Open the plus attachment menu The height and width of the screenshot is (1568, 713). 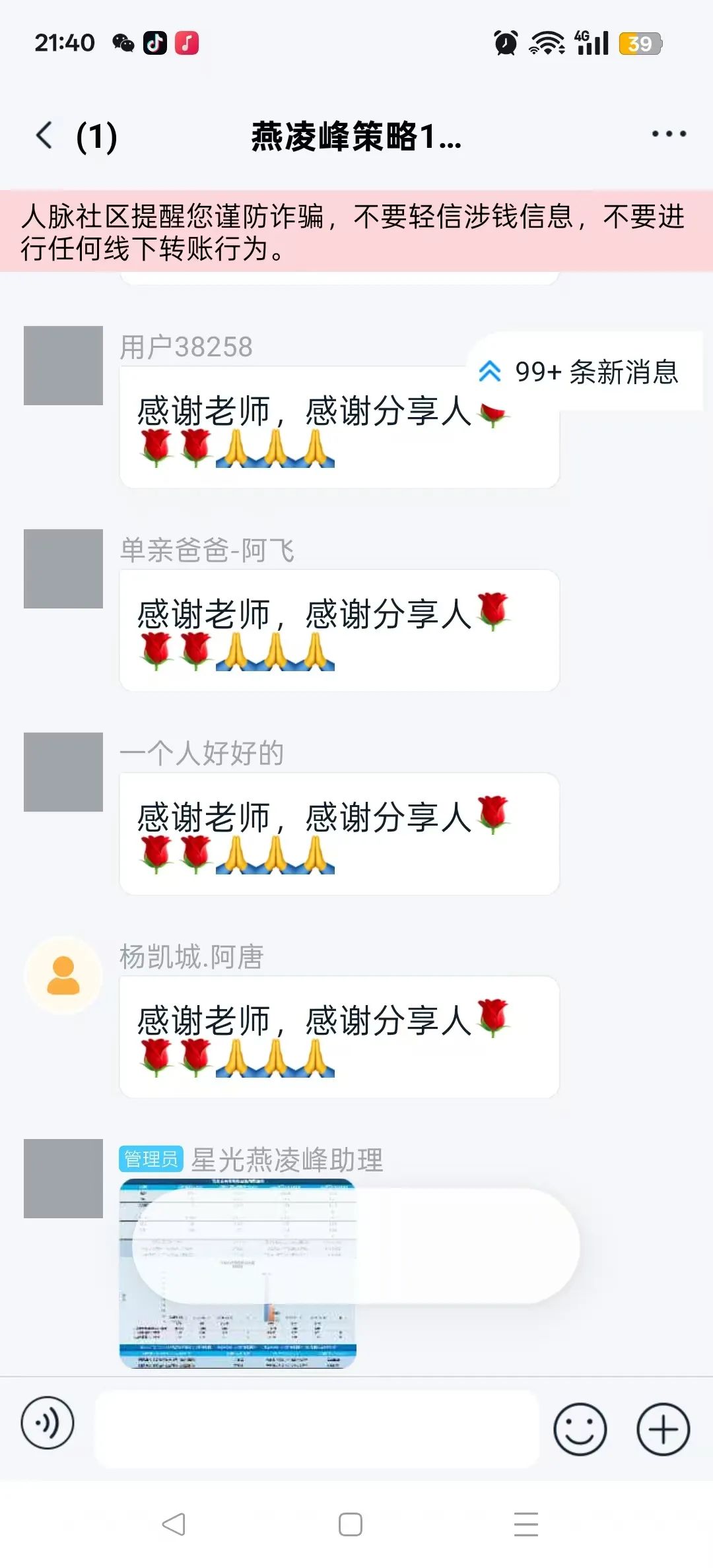coord(663,1429)
